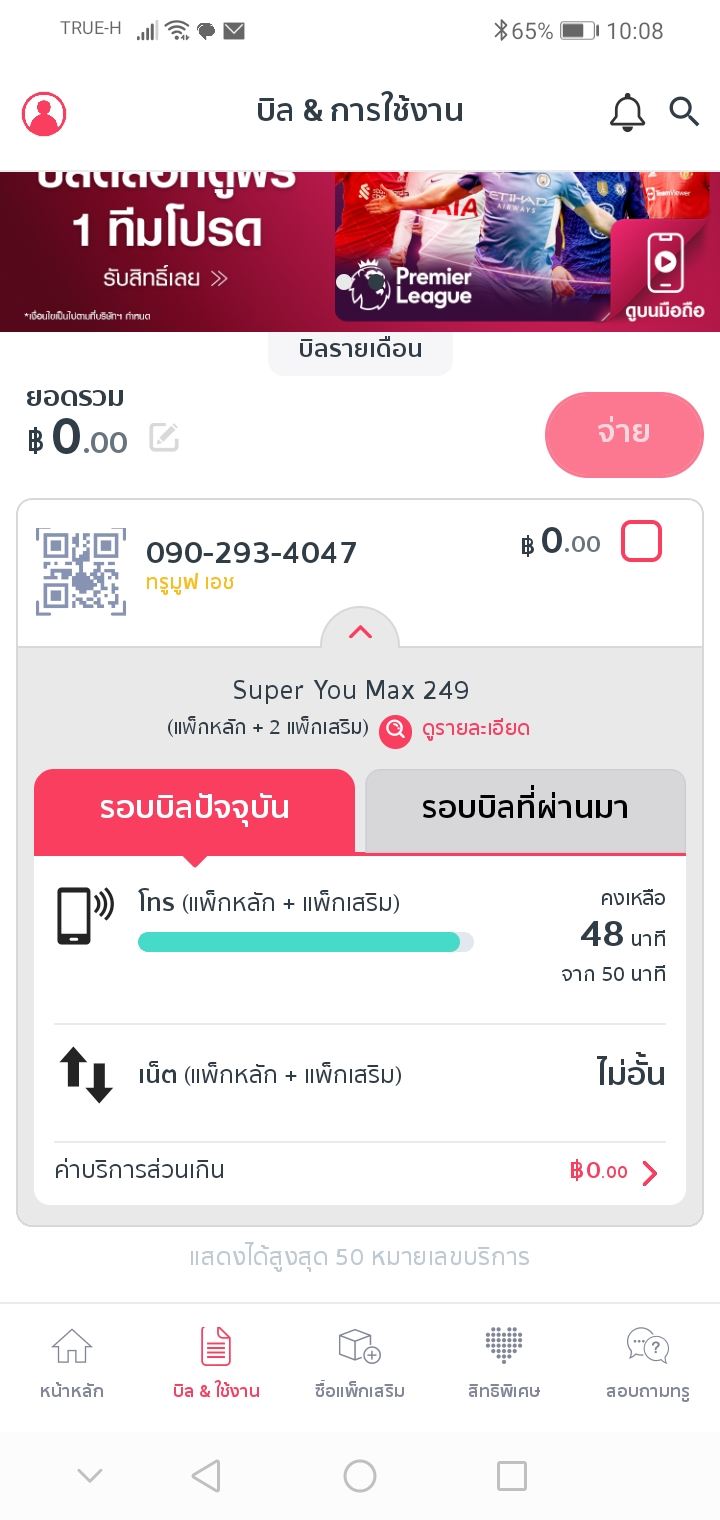Screen dimensions: 720x1520
Task: Collapse the bill details with the up chevron
Action: [x=360, y=632]
